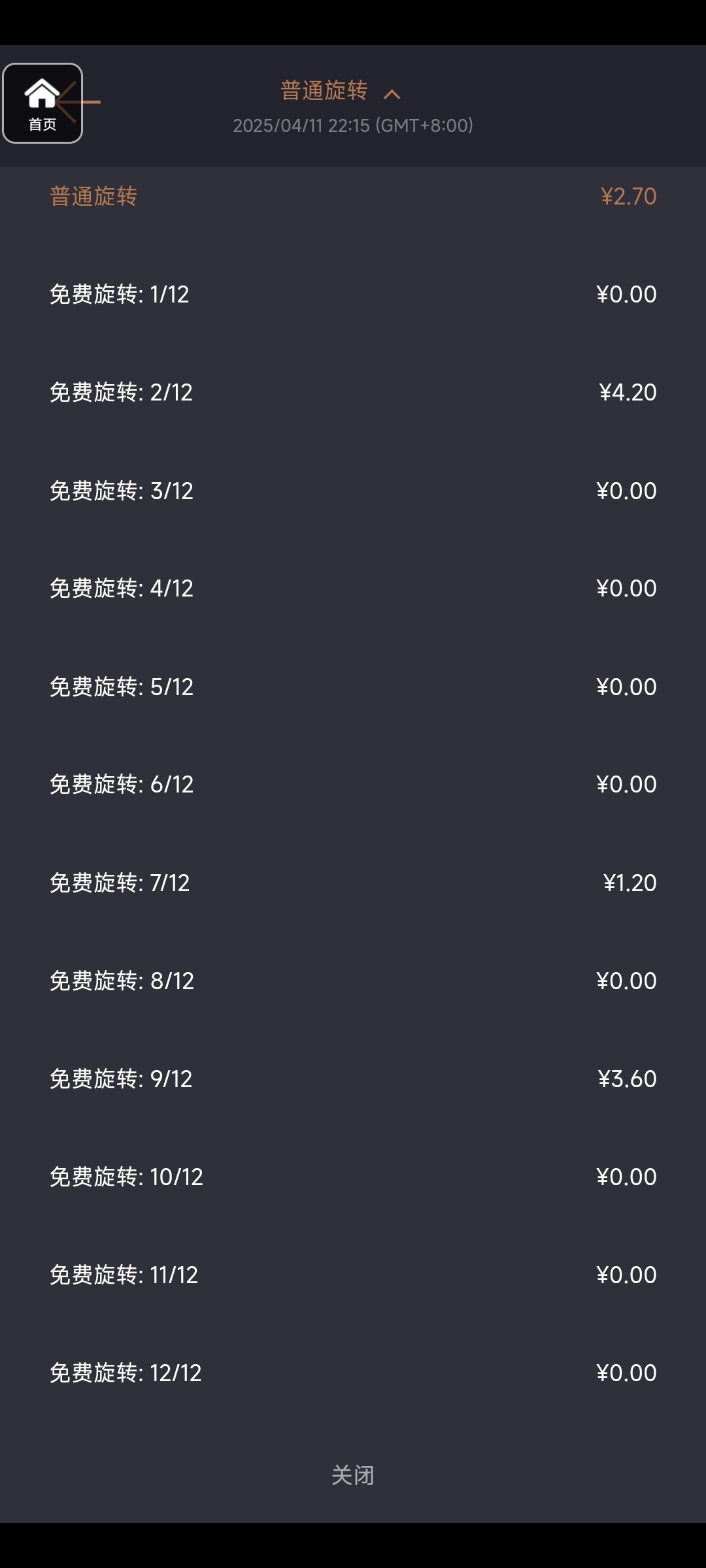Open free spin 9/12 with ¥3.60
Viewport: 706px width, 1568px height.
[x=353, y=1079]
